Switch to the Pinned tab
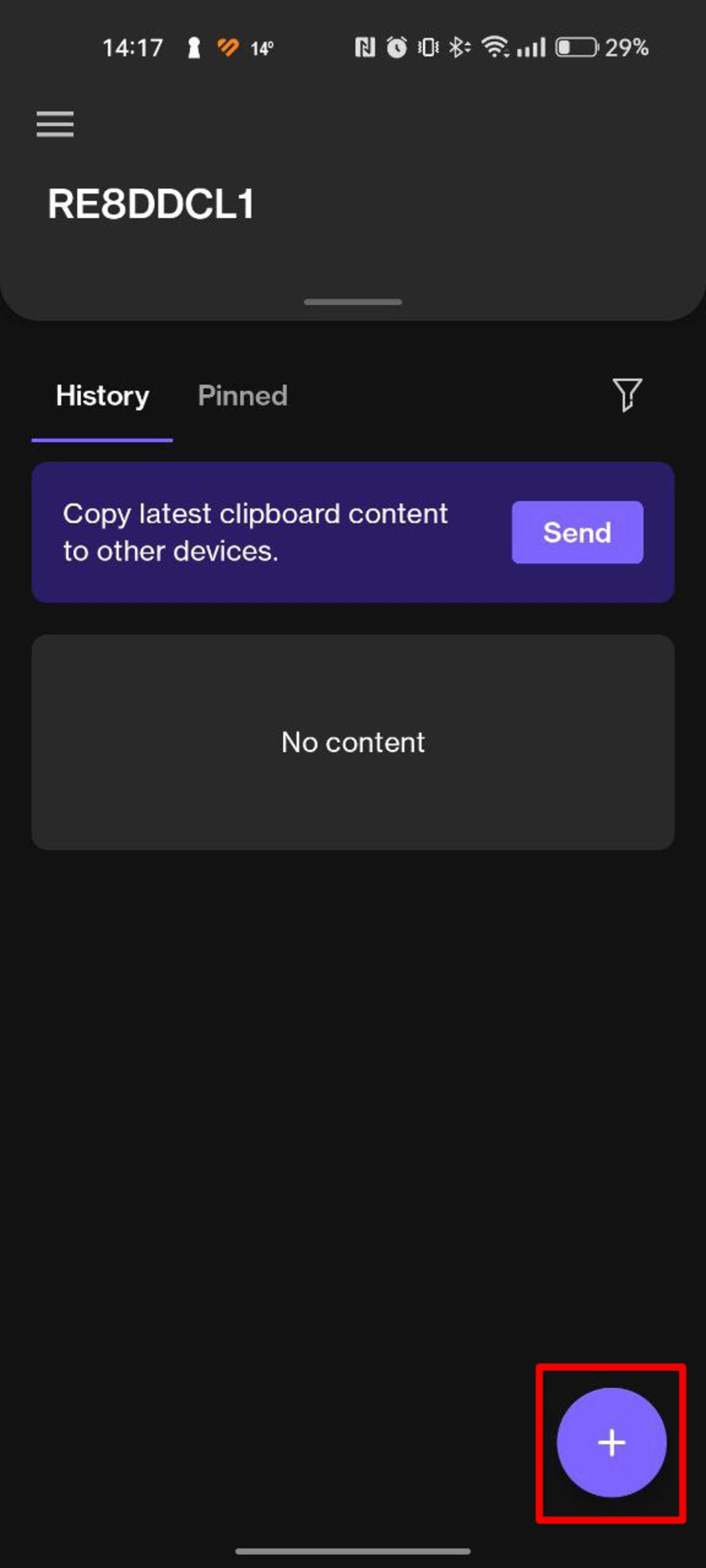Viewport: 706px width, 1568px height. coord(242,395)
